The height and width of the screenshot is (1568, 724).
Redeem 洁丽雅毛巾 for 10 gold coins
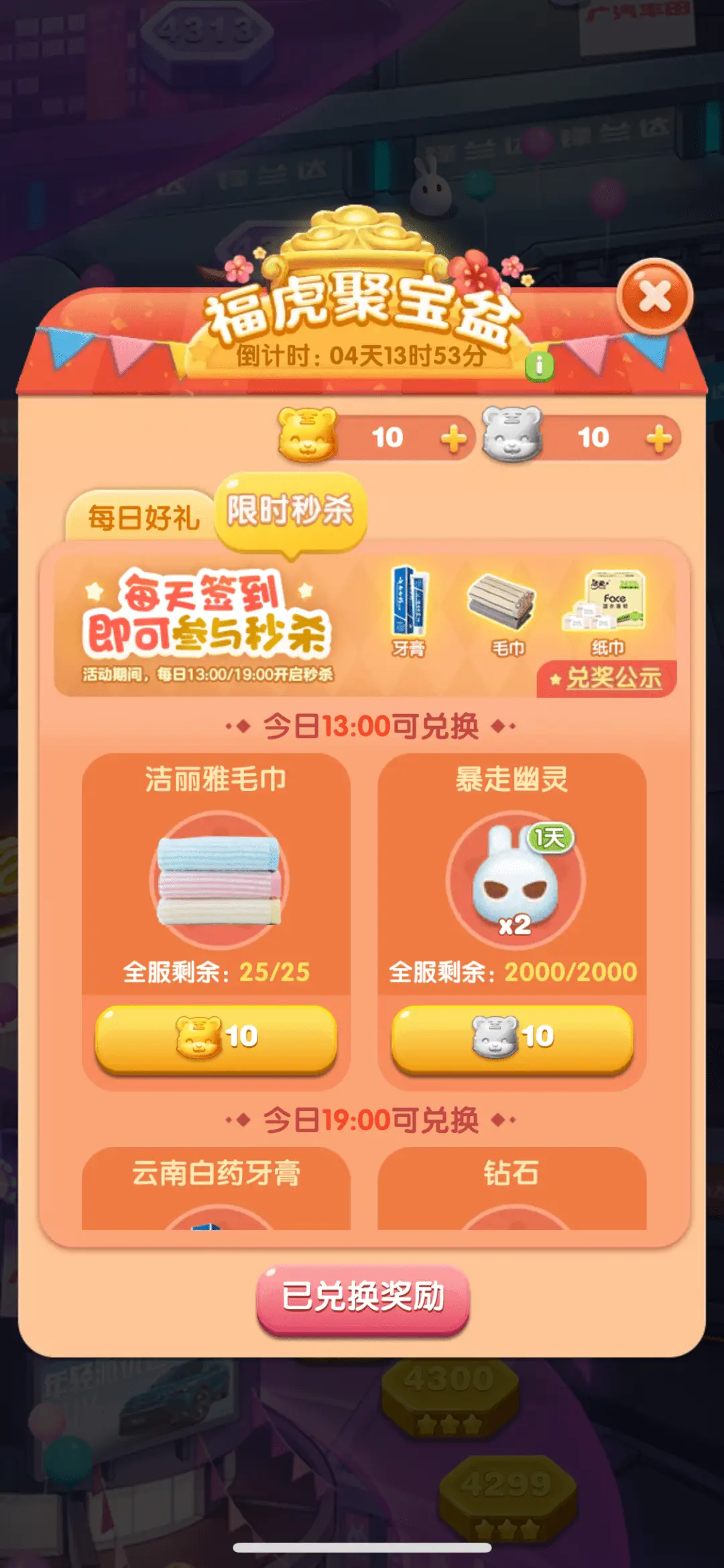[x=216, y=1037]
